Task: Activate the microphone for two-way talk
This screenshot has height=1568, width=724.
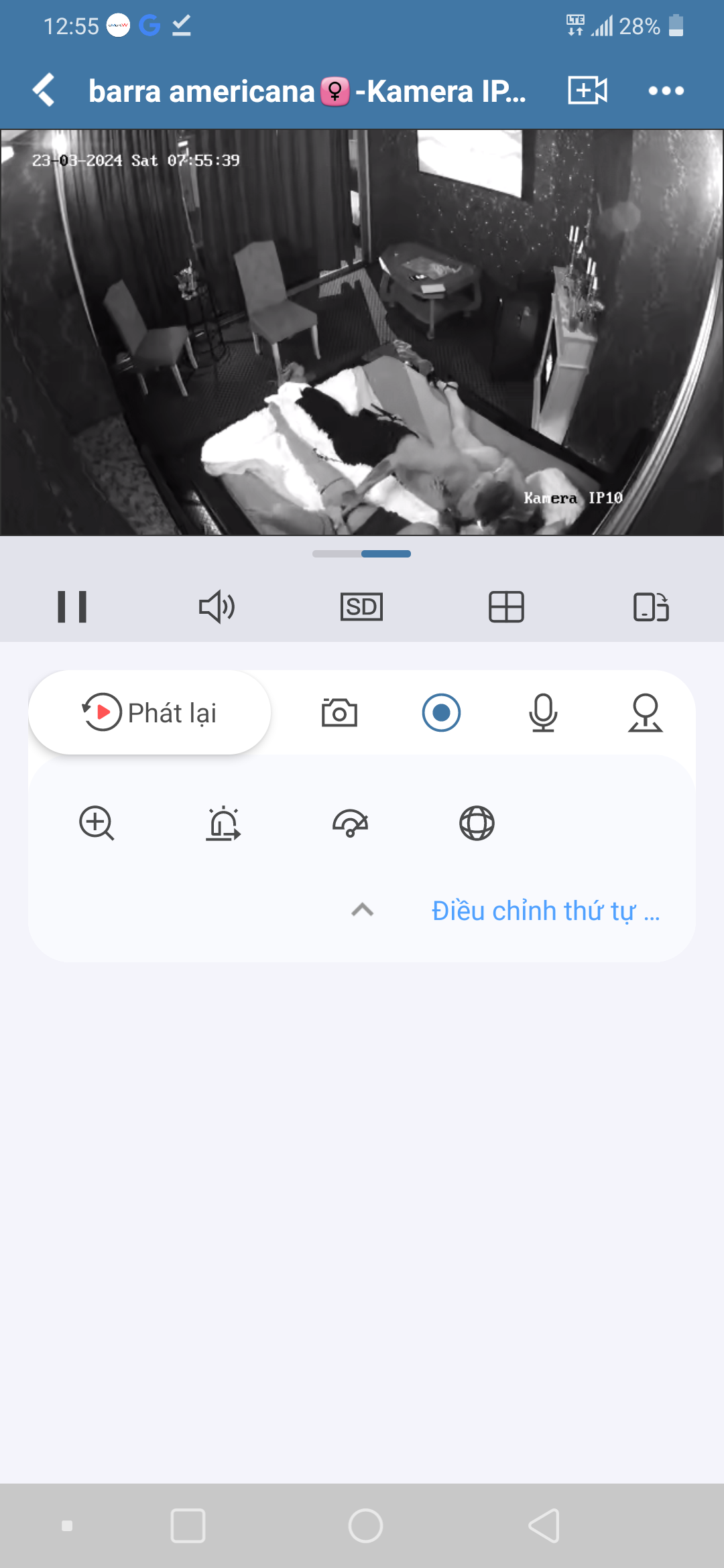Action: 543,713
